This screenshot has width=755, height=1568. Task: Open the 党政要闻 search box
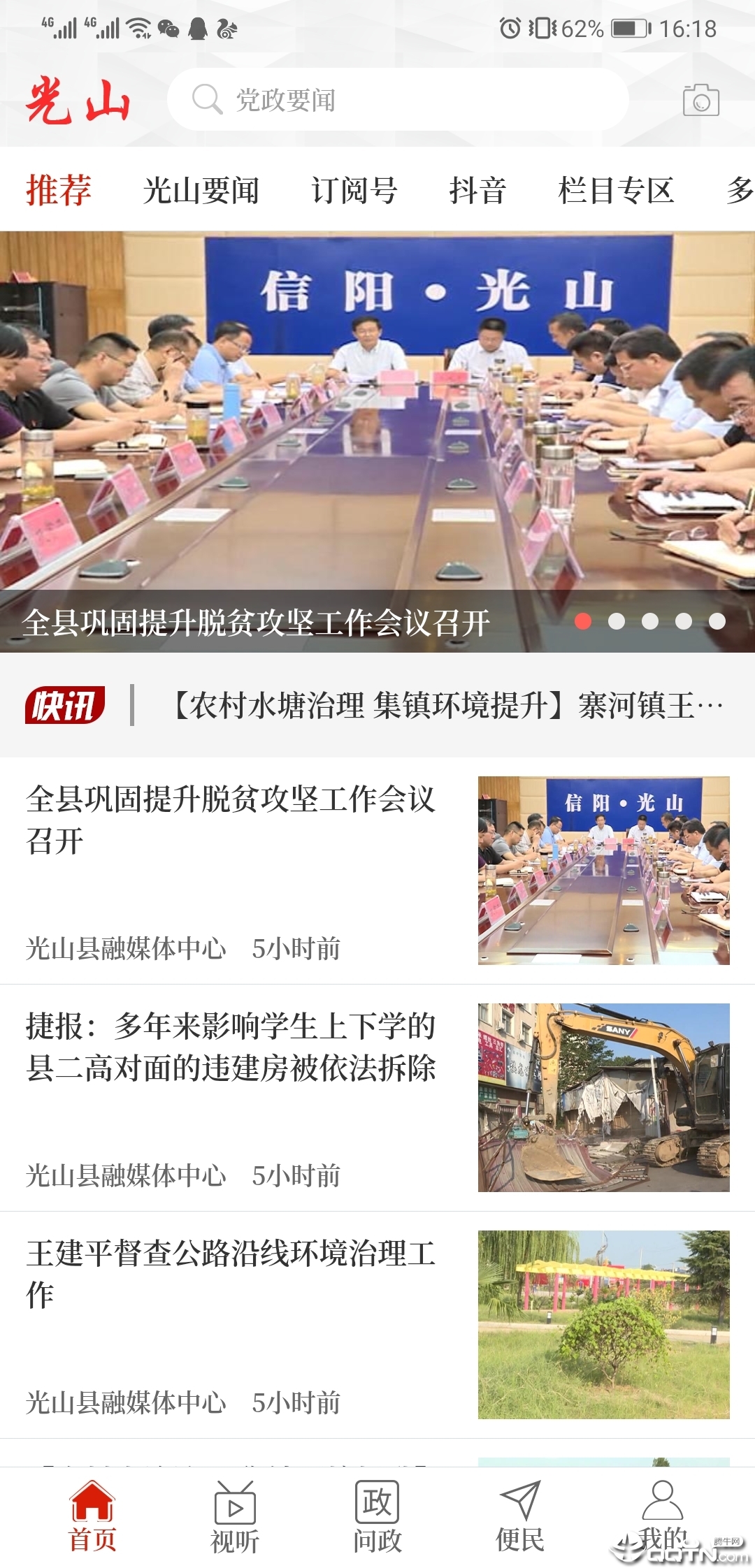coord(397,100)
